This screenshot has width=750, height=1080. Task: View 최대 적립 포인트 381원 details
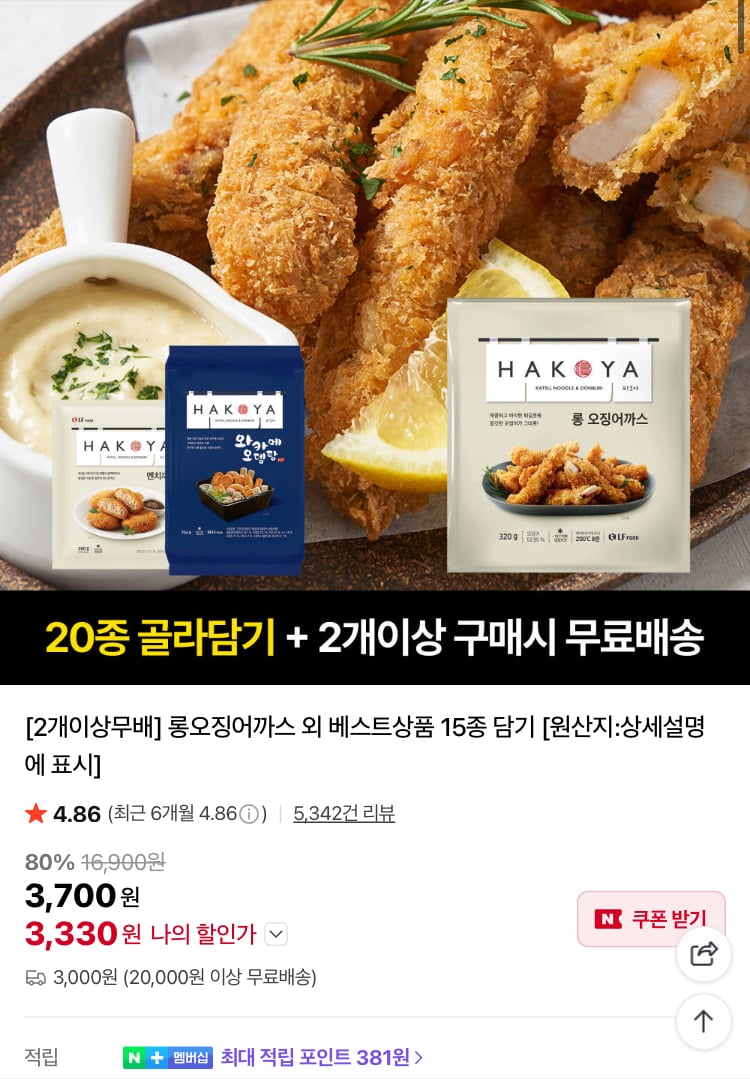[321, 1057]
